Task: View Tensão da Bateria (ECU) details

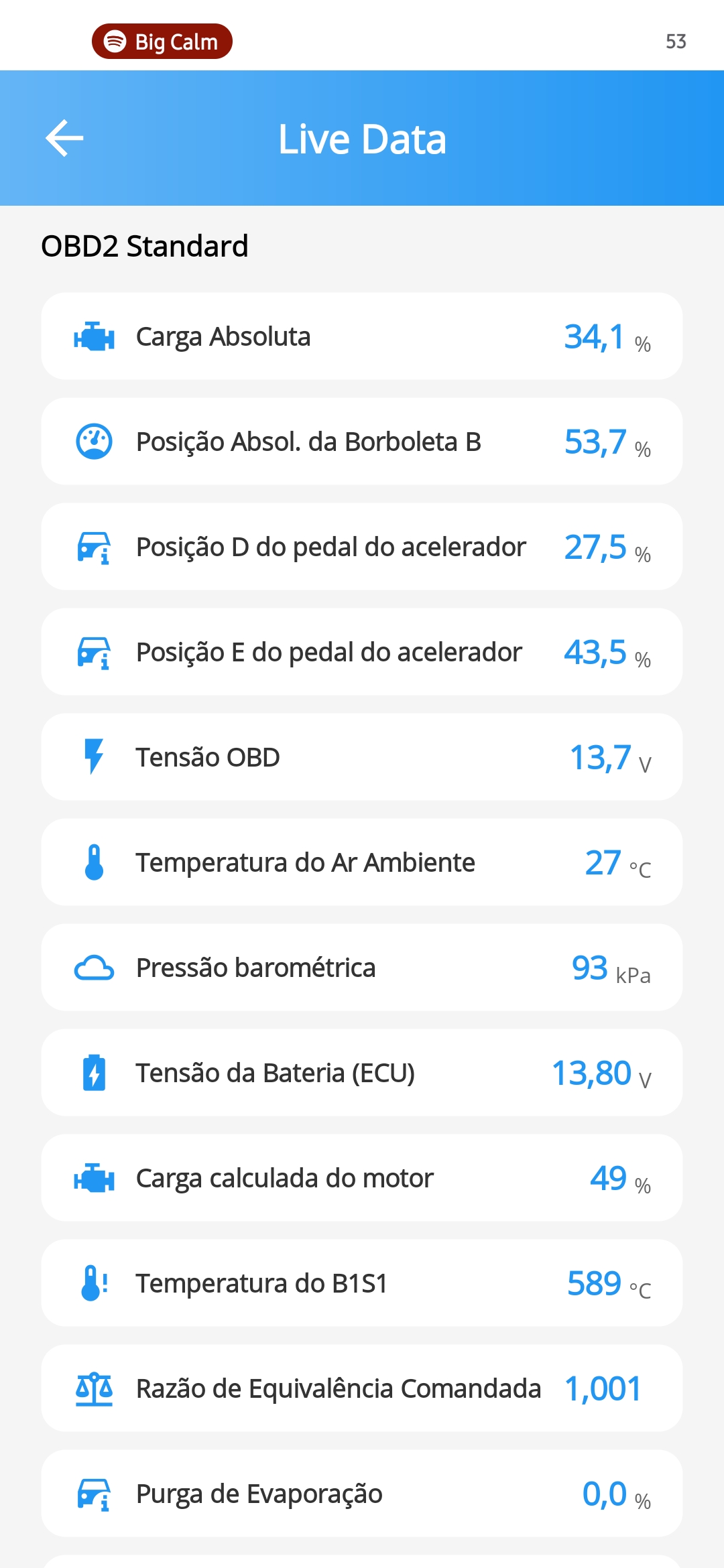Action: click(362, 1073)
